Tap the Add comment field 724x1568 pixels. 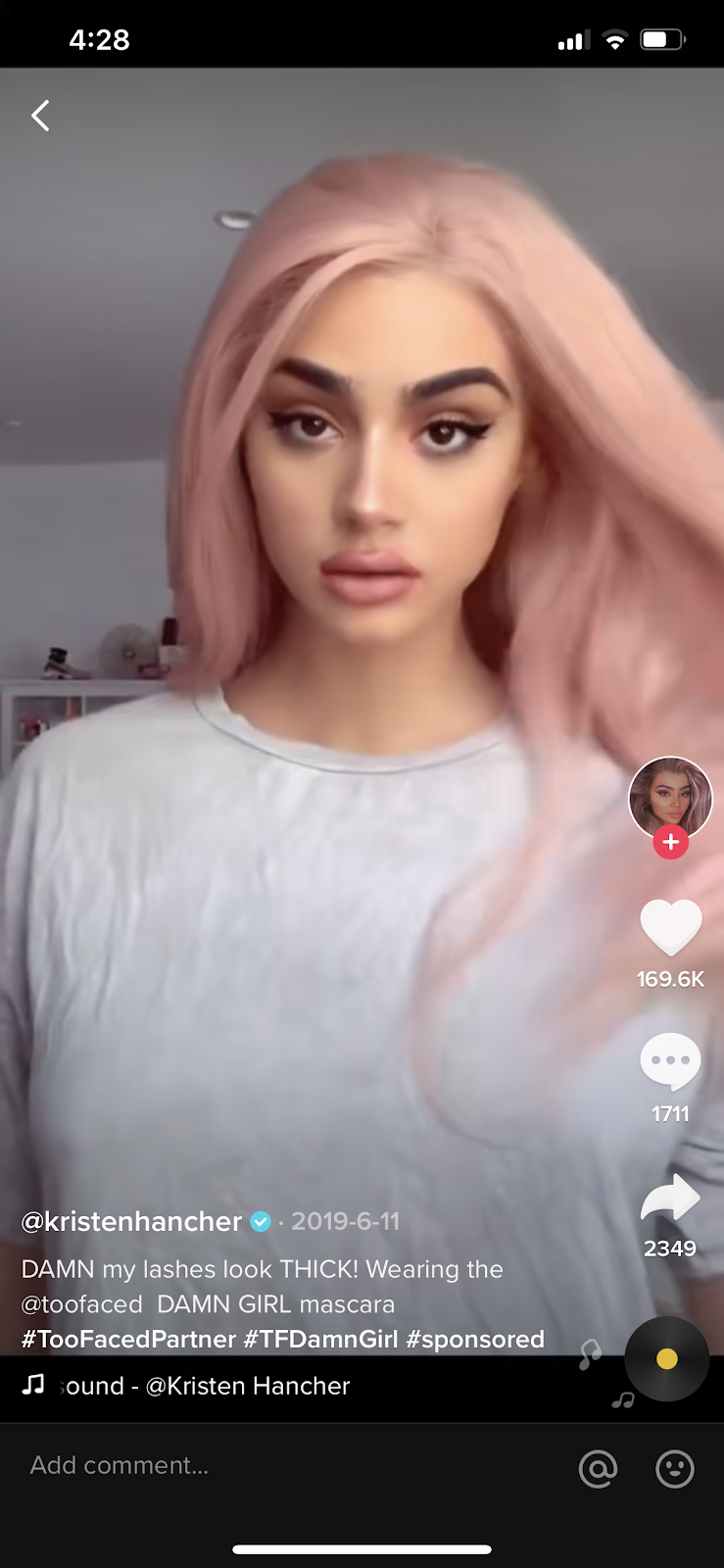coord(245,1466)
